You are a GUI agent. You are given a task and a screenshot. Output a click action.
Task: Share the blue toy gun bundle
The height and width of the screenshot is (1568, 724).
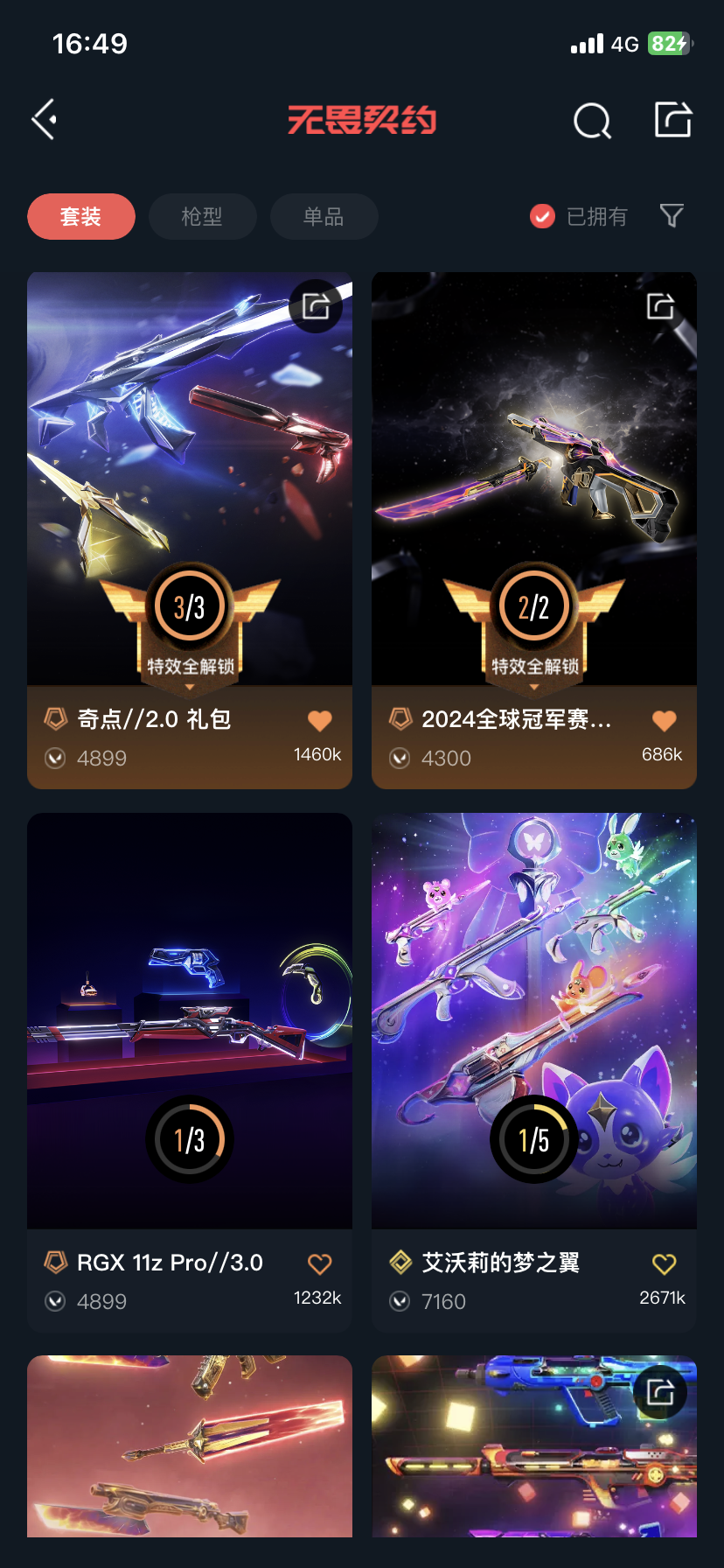click(660, 1391)
